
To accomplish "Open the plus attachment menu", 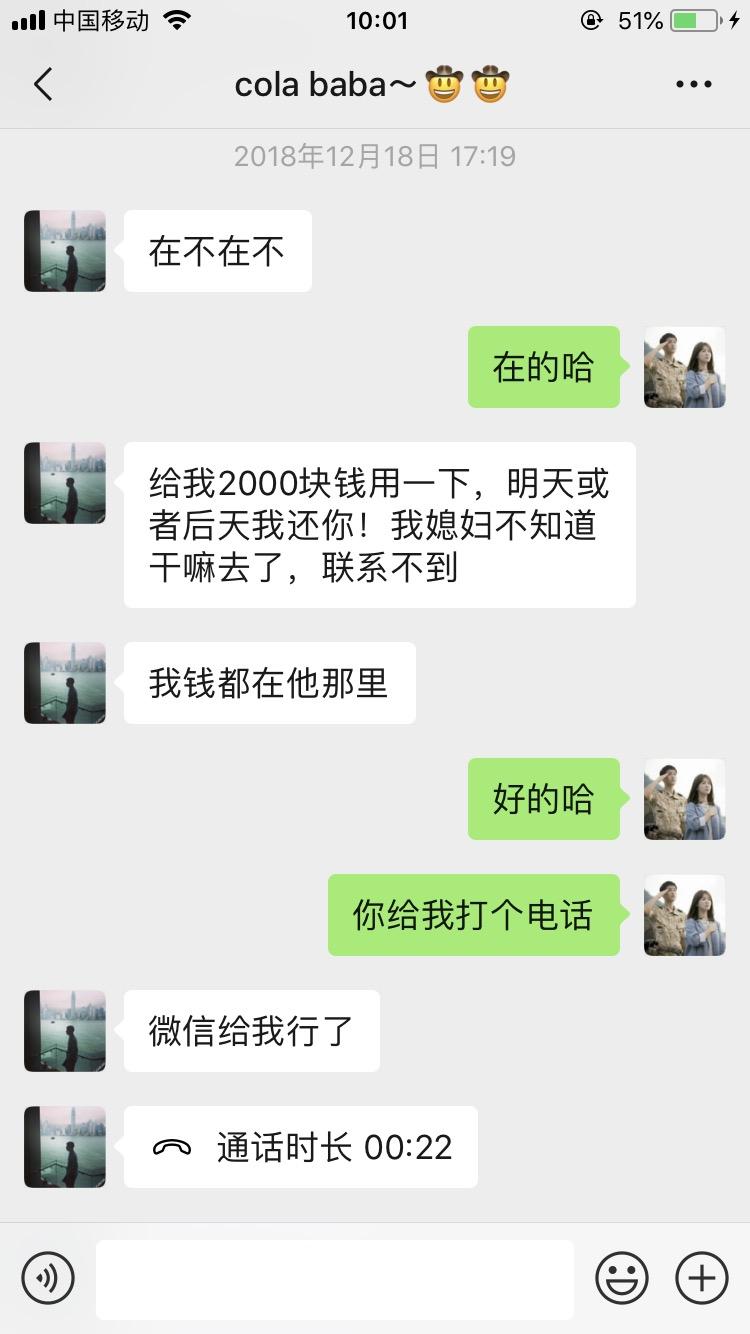I will click(x=701, y=1278).
